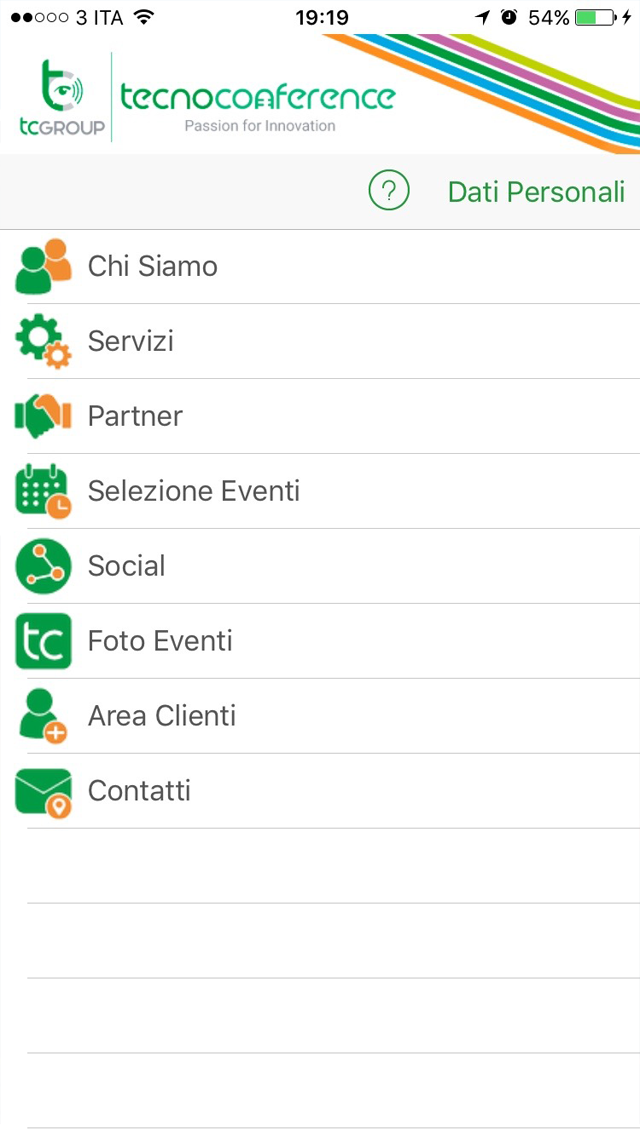This screenshot has width=640, height=1136.
Task: Open the Social section
Action: tap(320, 566)
